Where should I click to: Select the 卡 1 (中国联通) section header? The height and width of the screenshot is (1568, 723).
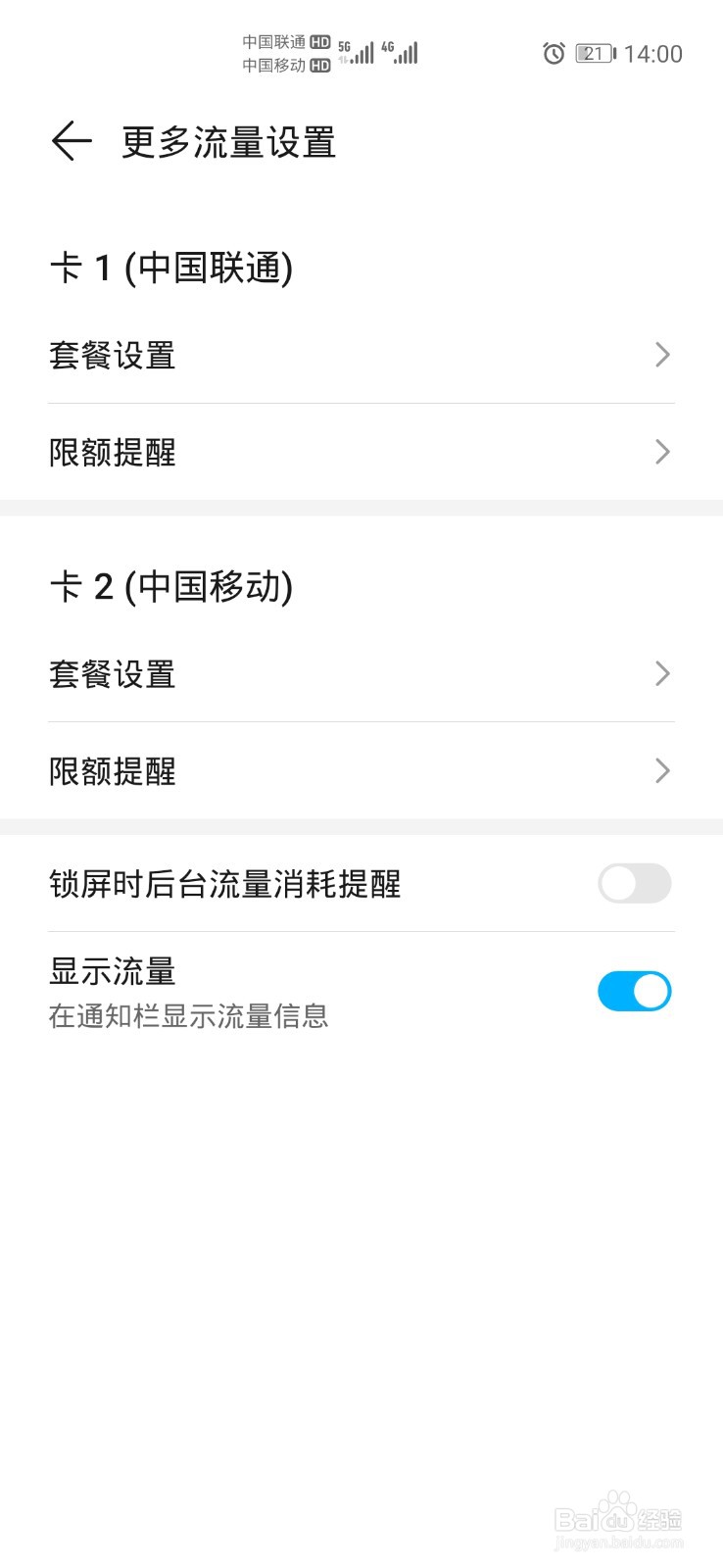click(x=174, y=267)
